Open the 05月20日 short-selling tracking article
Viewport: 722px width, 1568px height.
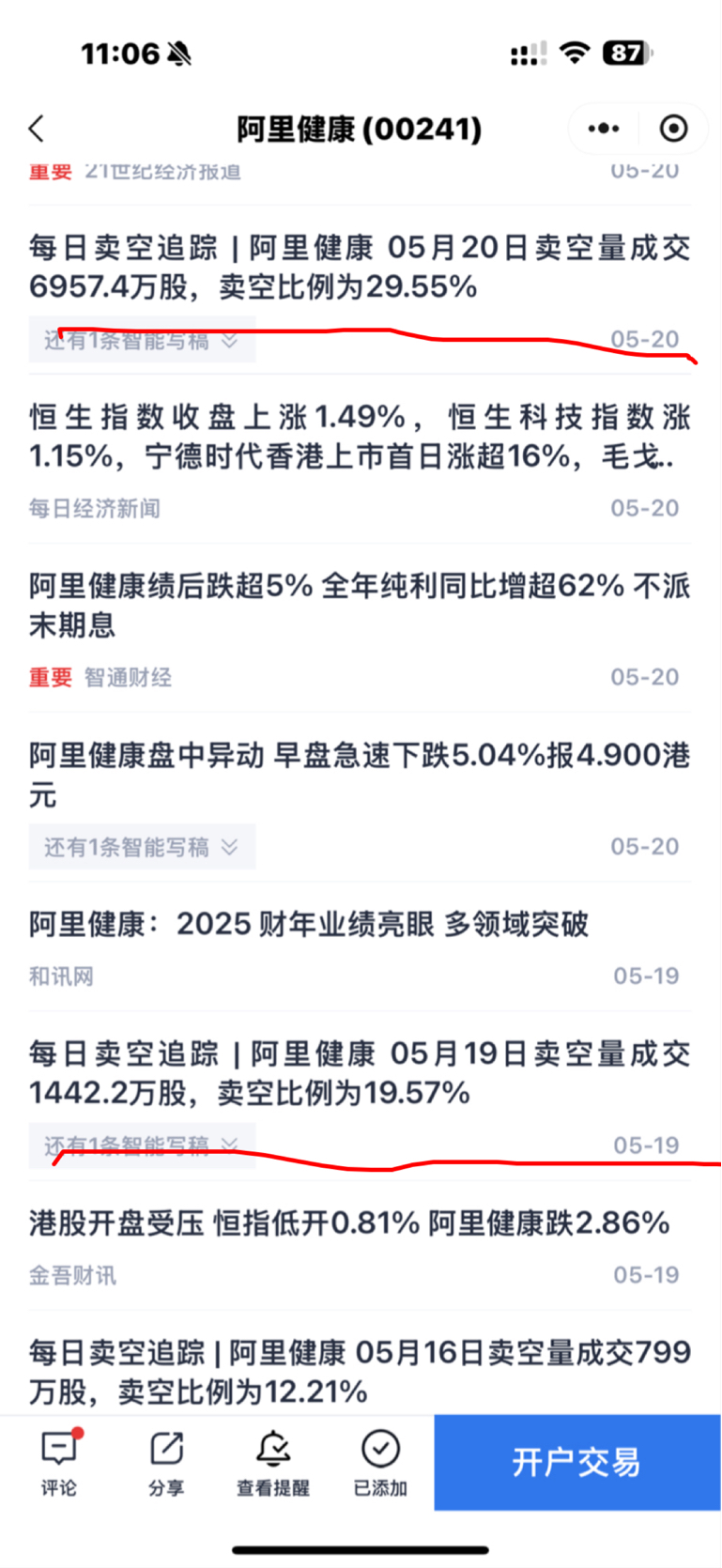click(360, 268)
